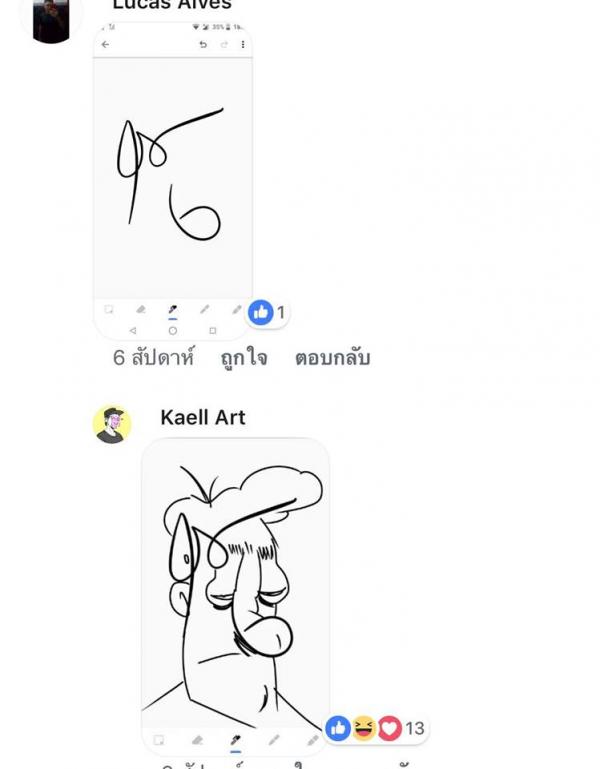Like Lucas Alves's comment via ถูกใจ

(x=244, y=358)
